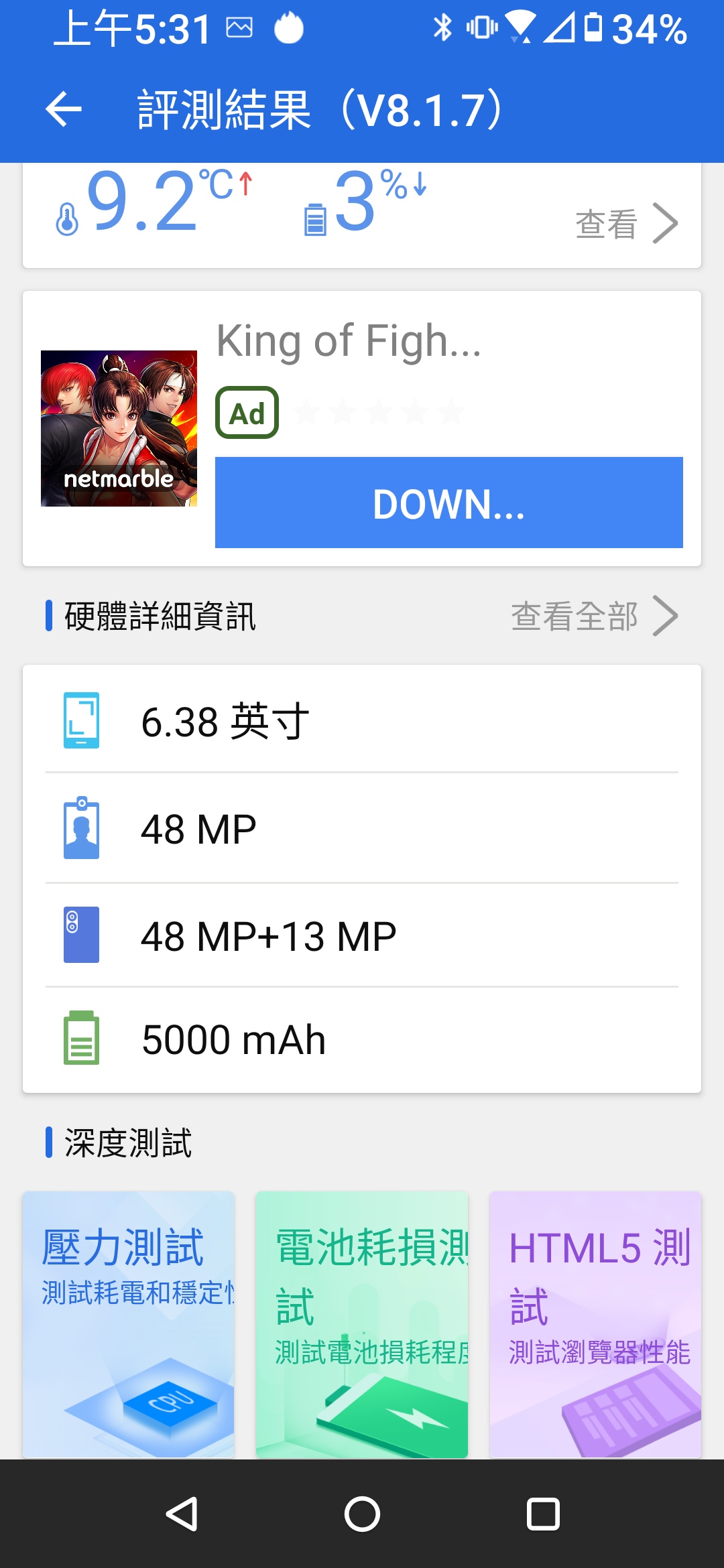The height and width of the screenshot is (1568, 724).
Task: Start the 壓力測試 stress test card
Action: (129, 1323)
